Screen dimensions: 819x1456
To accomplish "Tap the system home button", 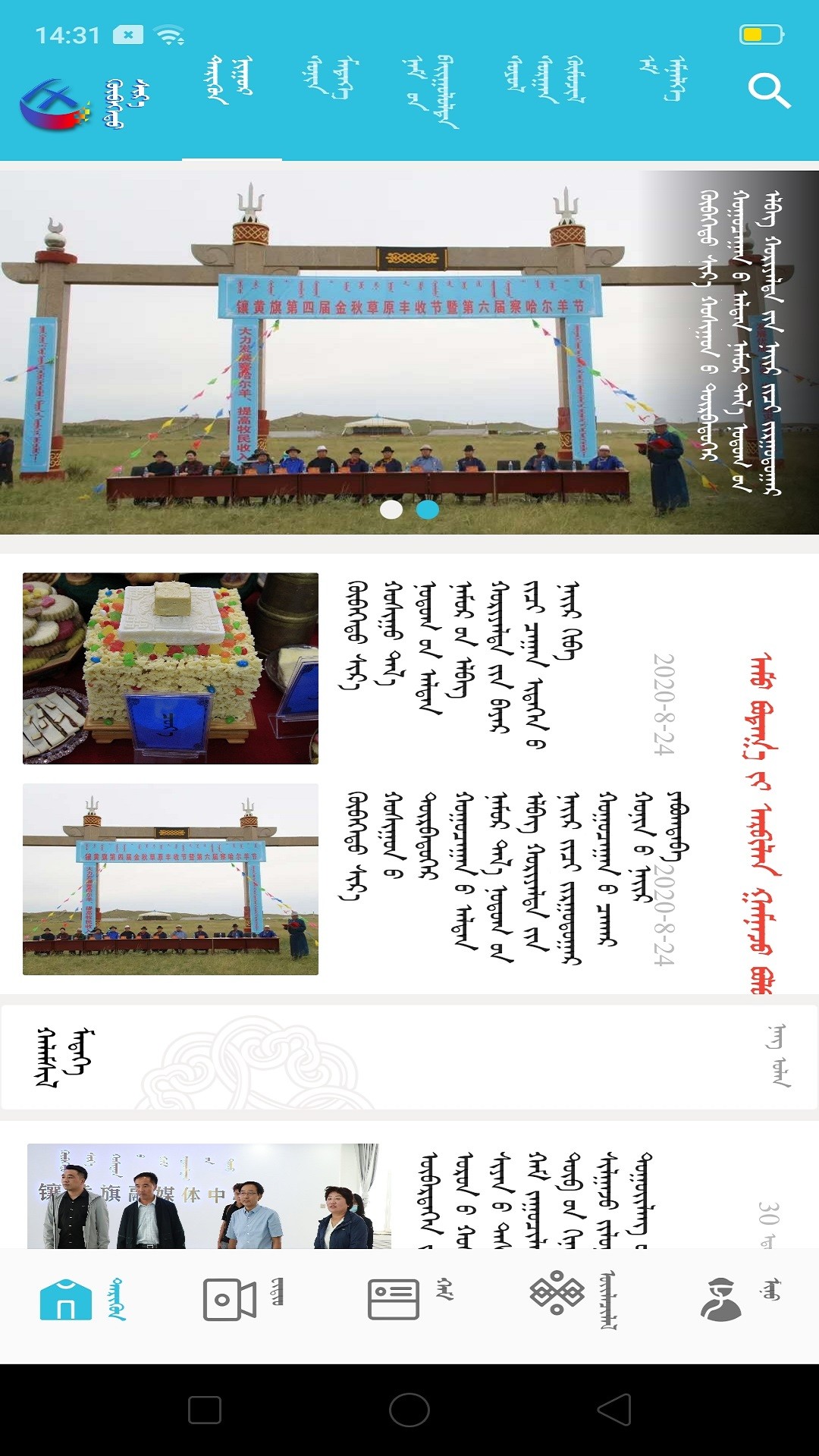I will (409, 1410).
